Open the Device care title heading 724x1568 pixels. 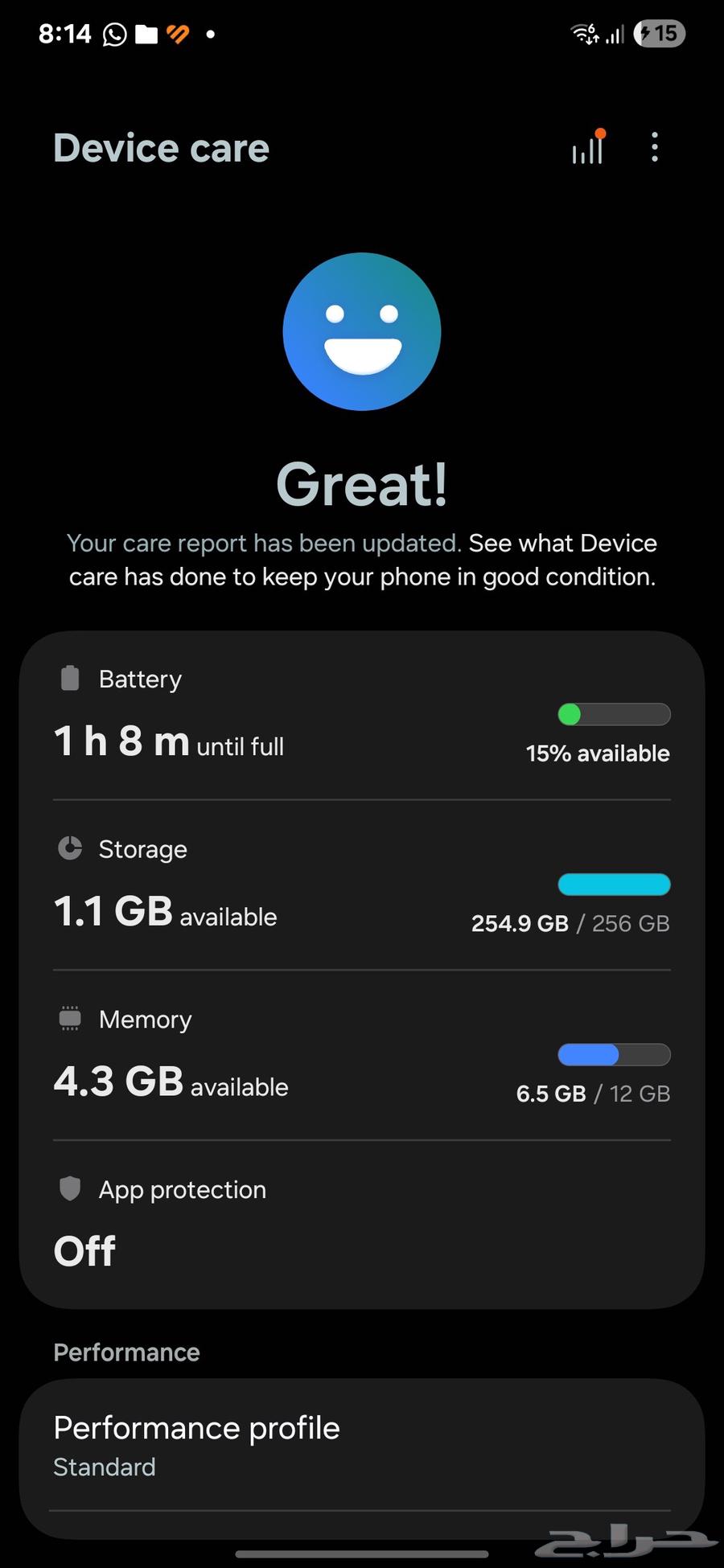161,148
